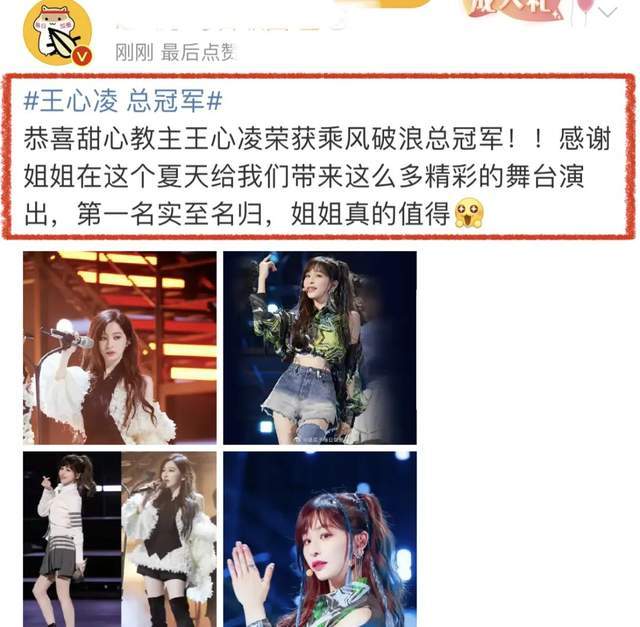Open the poster's profile avatar
This screenshot has height=627, width=640.
click(56, 32)
